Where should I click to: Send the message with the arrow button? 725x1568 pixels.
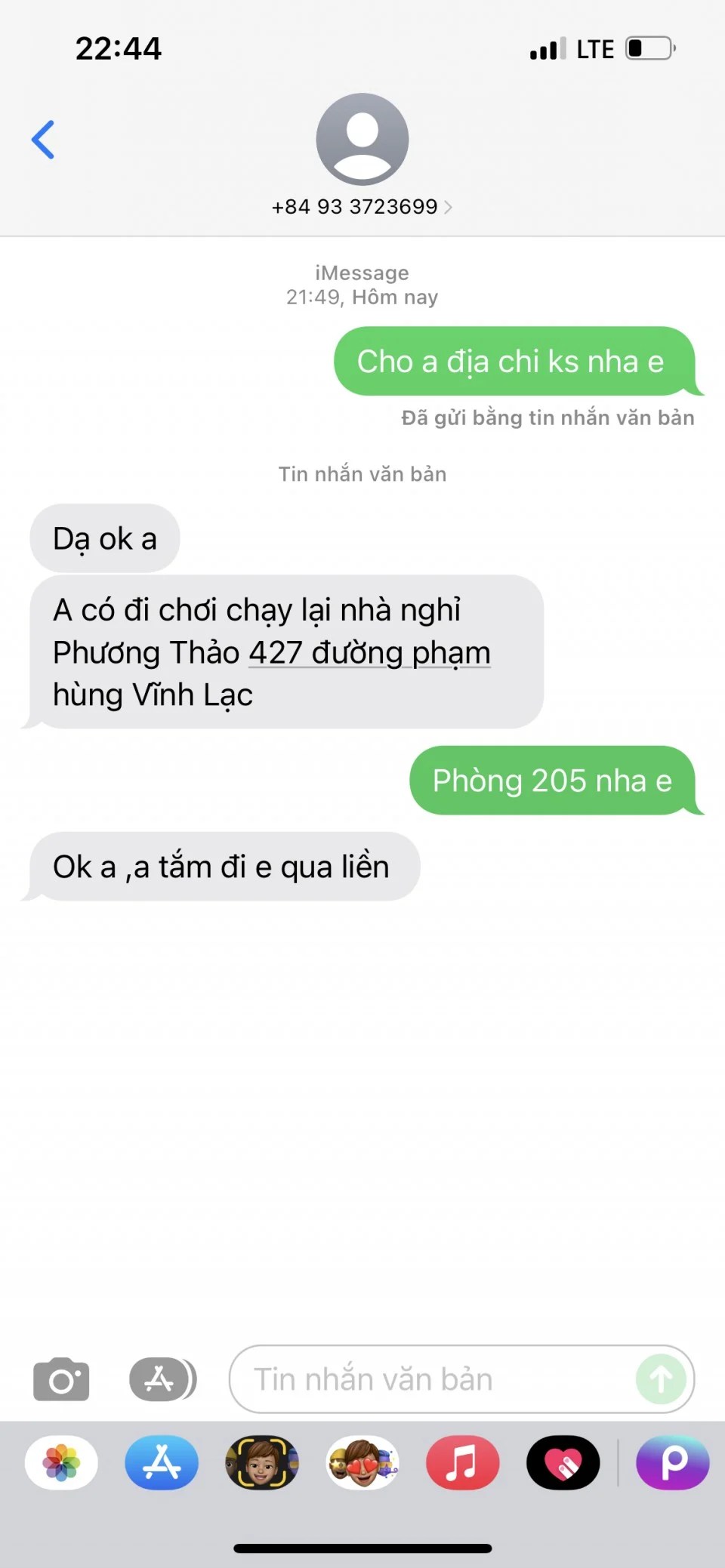tap(661, 1379)
